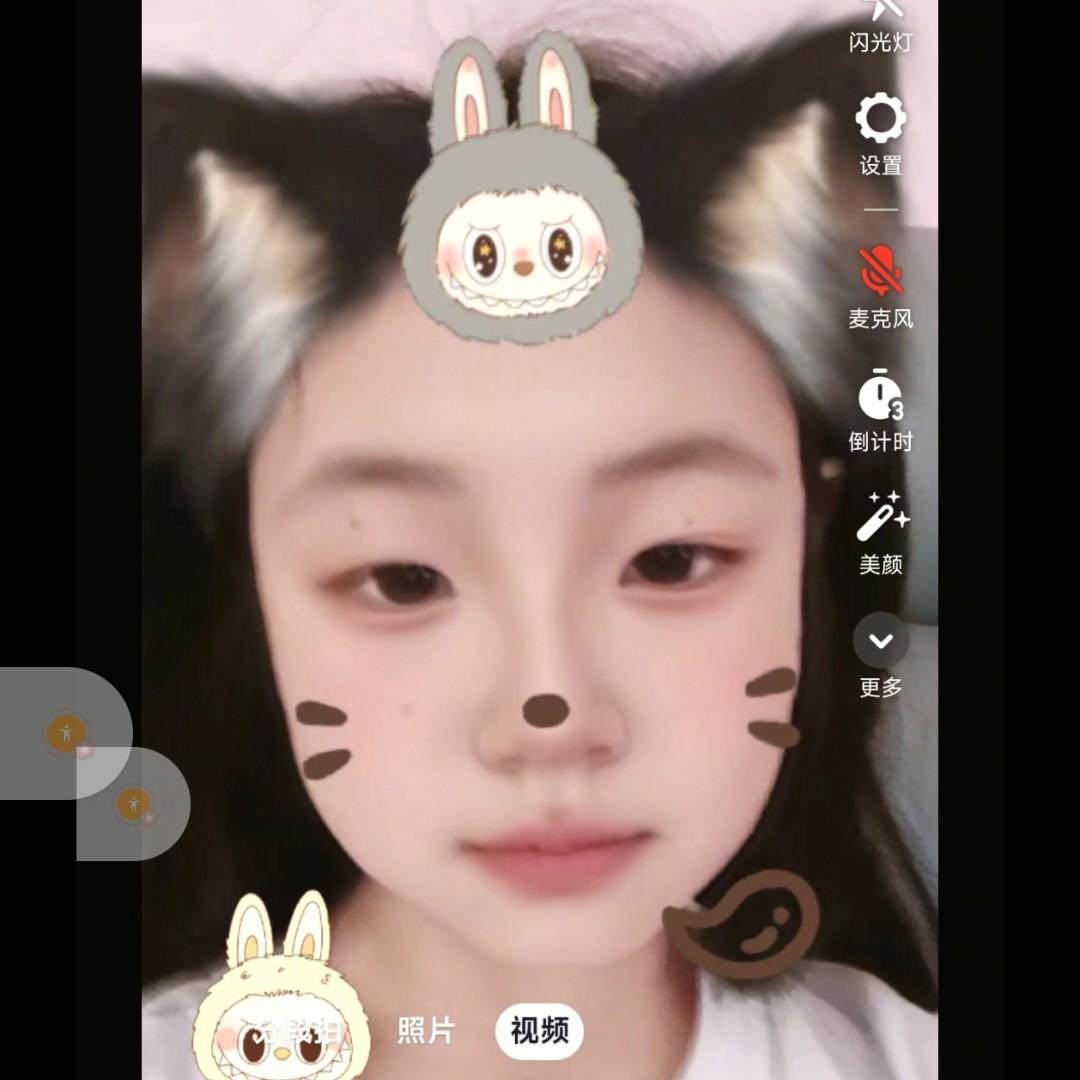Select the video mode tab (视频)
The image size is (1080, 1080).
point(539,1031)
